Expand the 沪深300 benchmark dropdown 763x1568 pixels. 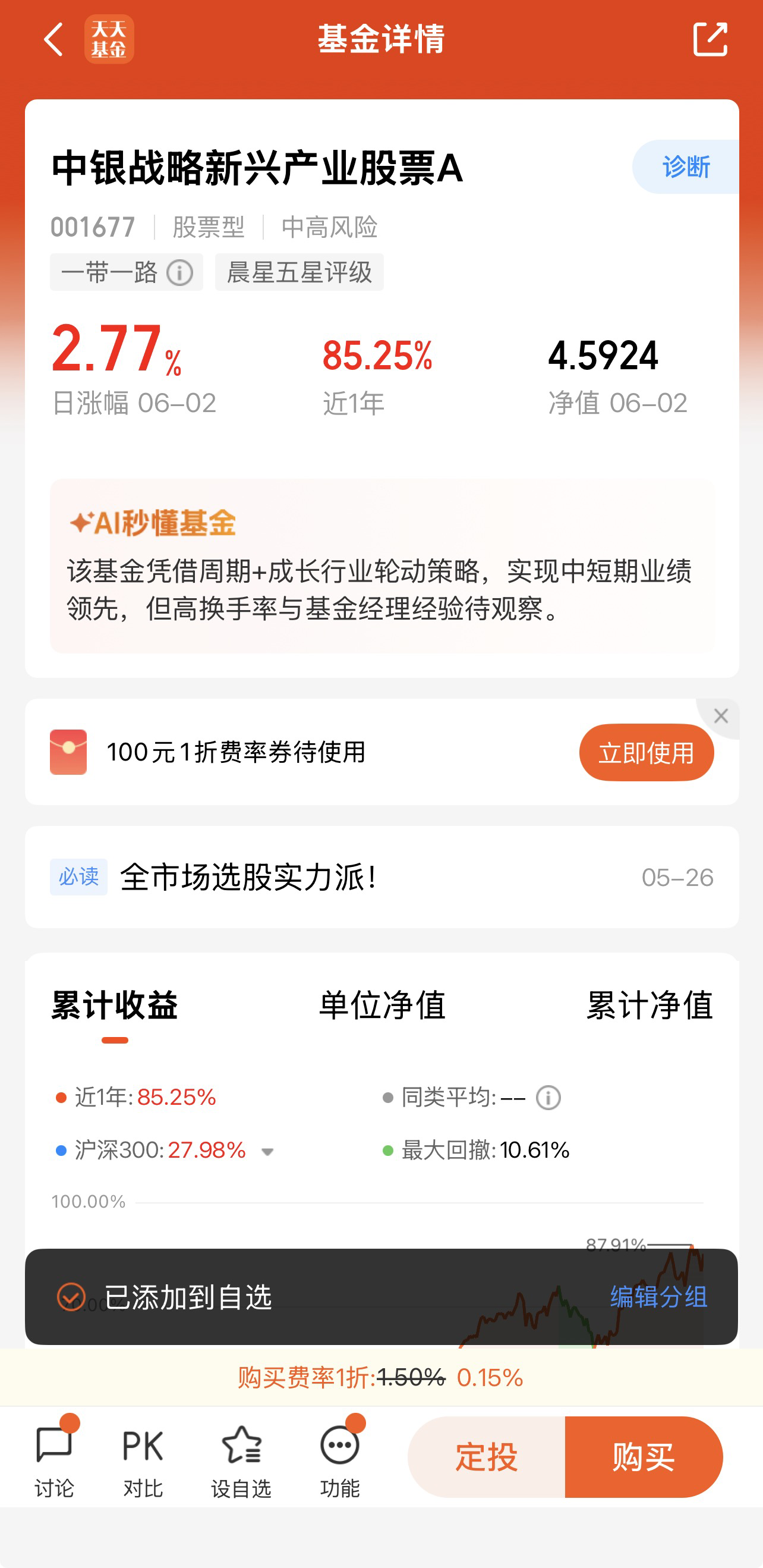[x=268, y=1152]
